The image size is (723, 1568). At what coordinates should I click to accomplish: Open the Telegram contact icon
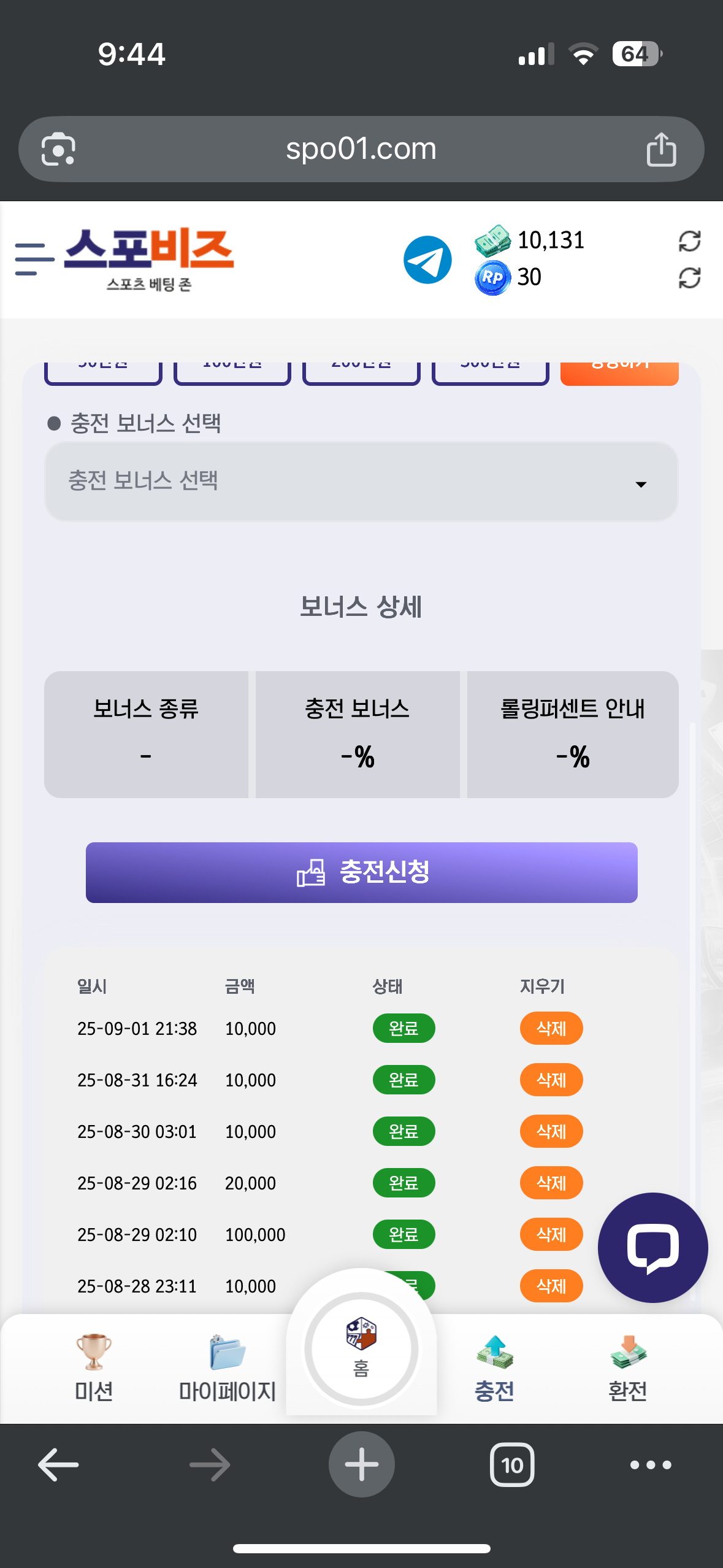(x=427, y=259)
